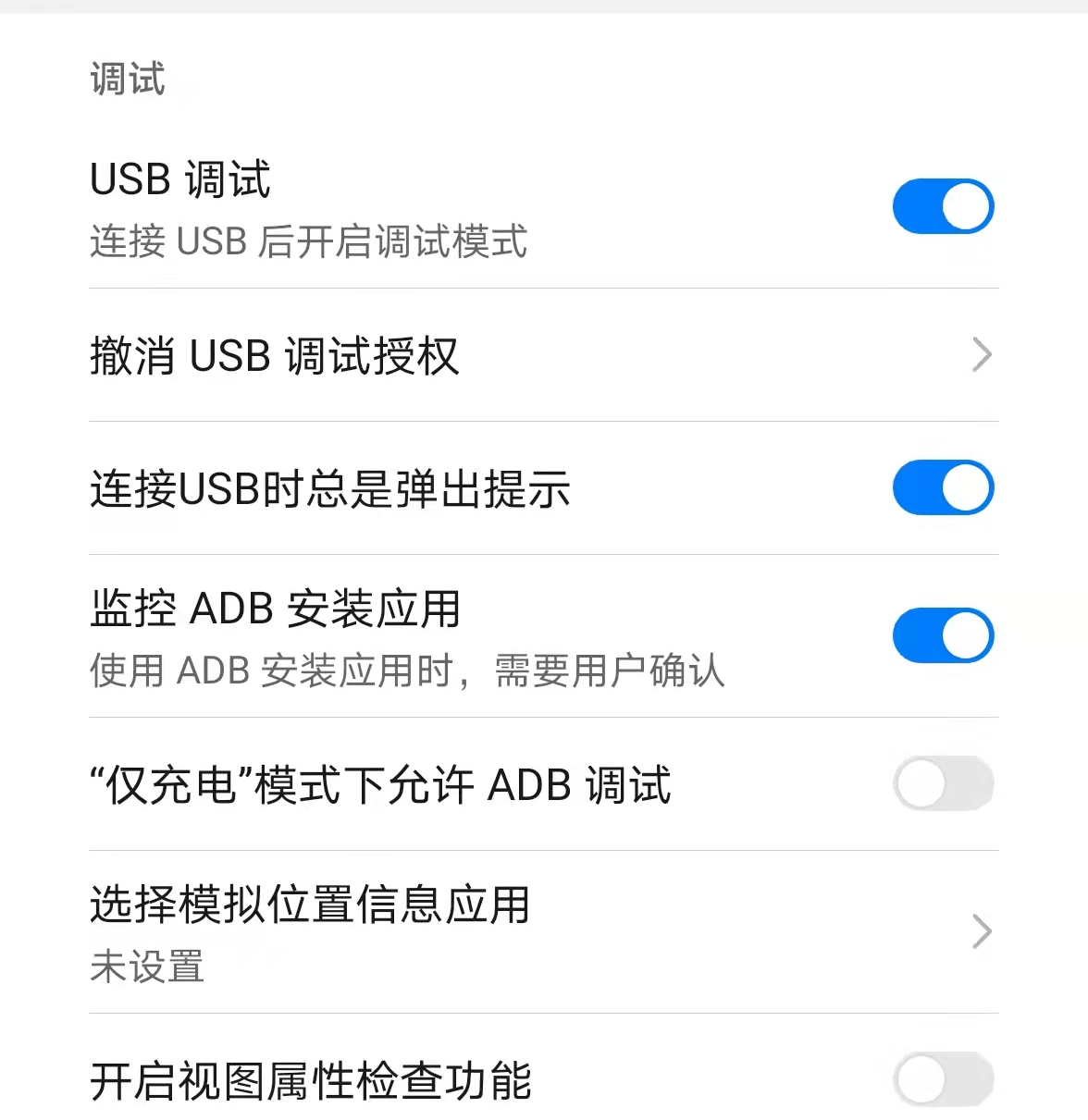Enable "仅充电"模式下允许 ADB 调试
Viewport: 1088px width, 1120px height.
[x=943, y=783]
